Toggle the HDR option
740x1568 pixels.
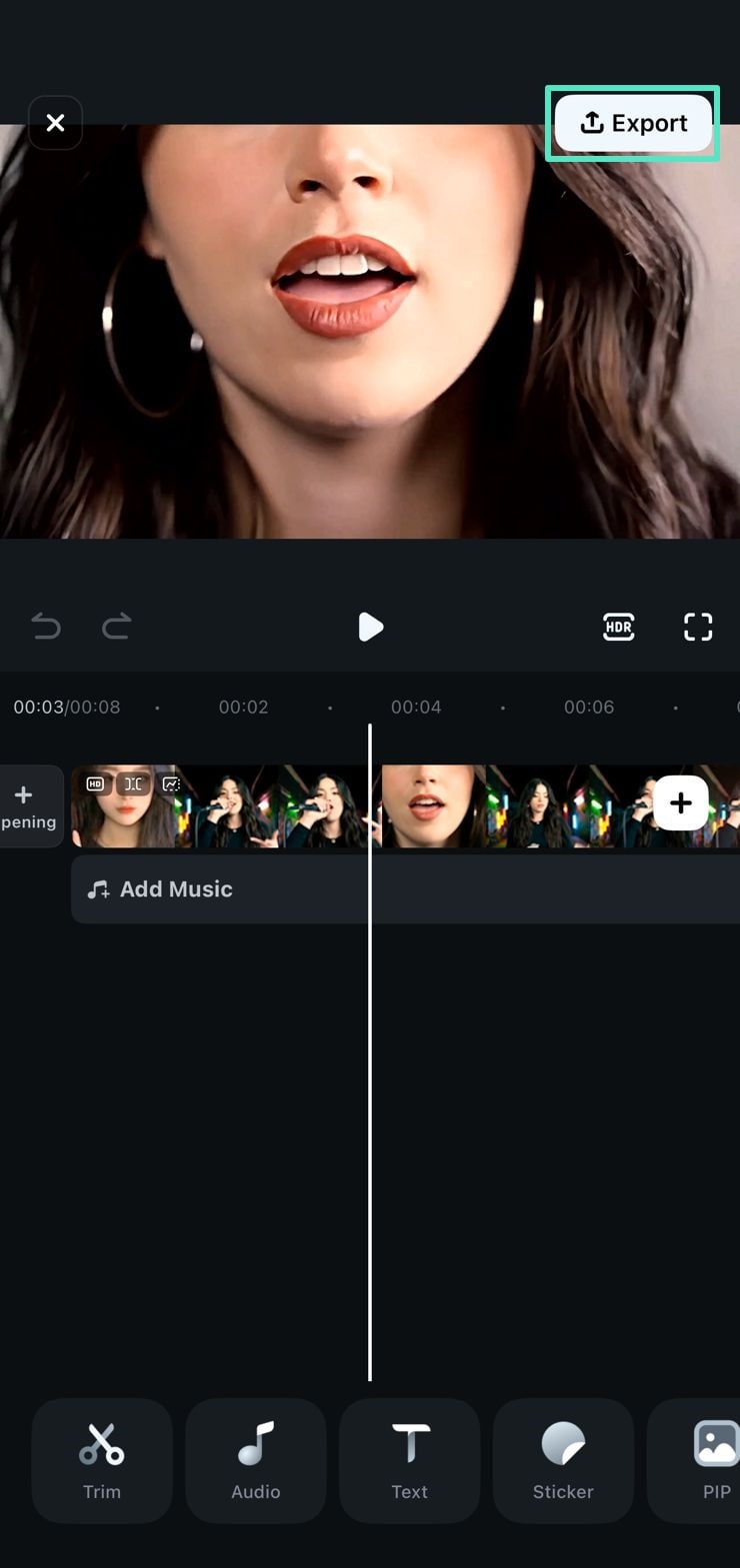pyautogui.click(x=619, y=627)
